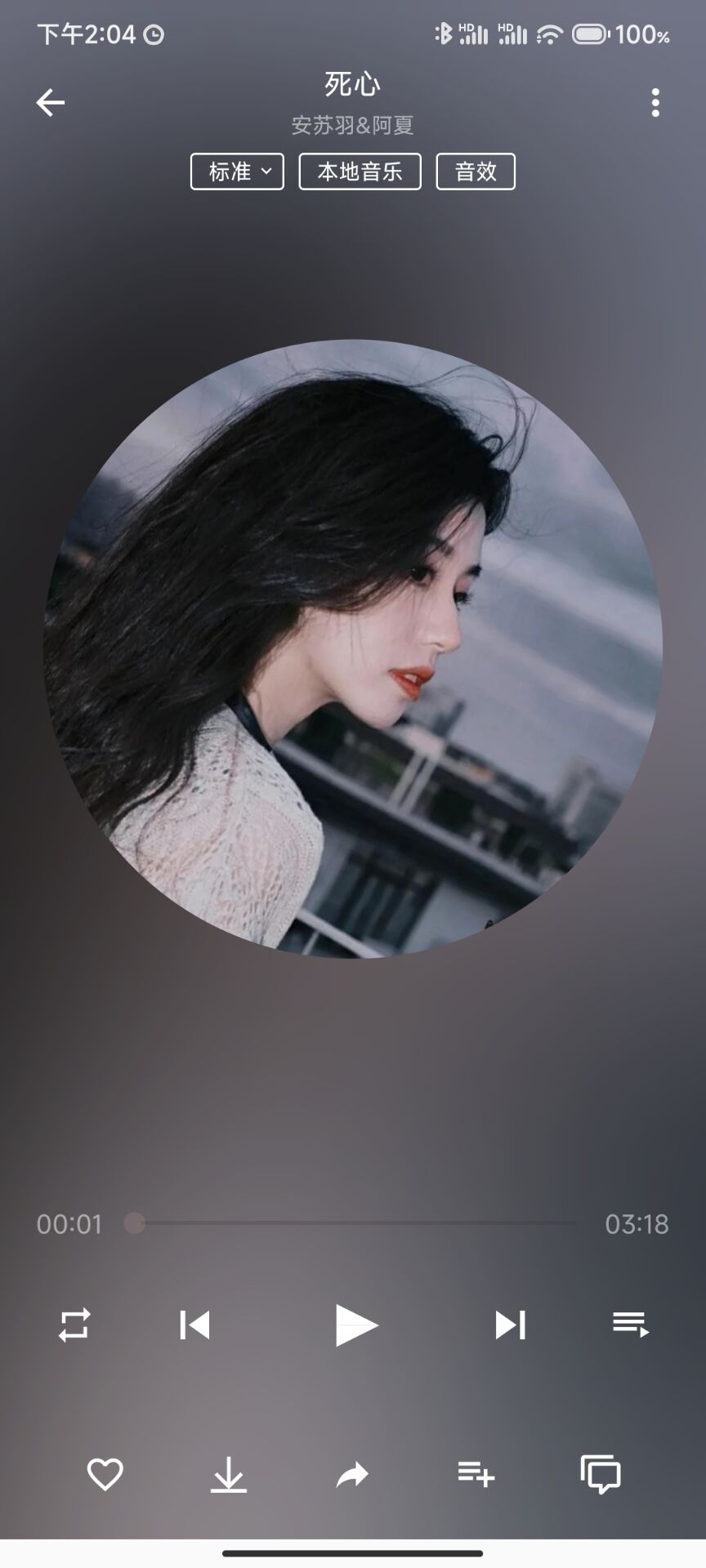Download the current song
706x1568 pixels.
[x=229, y=1474]
